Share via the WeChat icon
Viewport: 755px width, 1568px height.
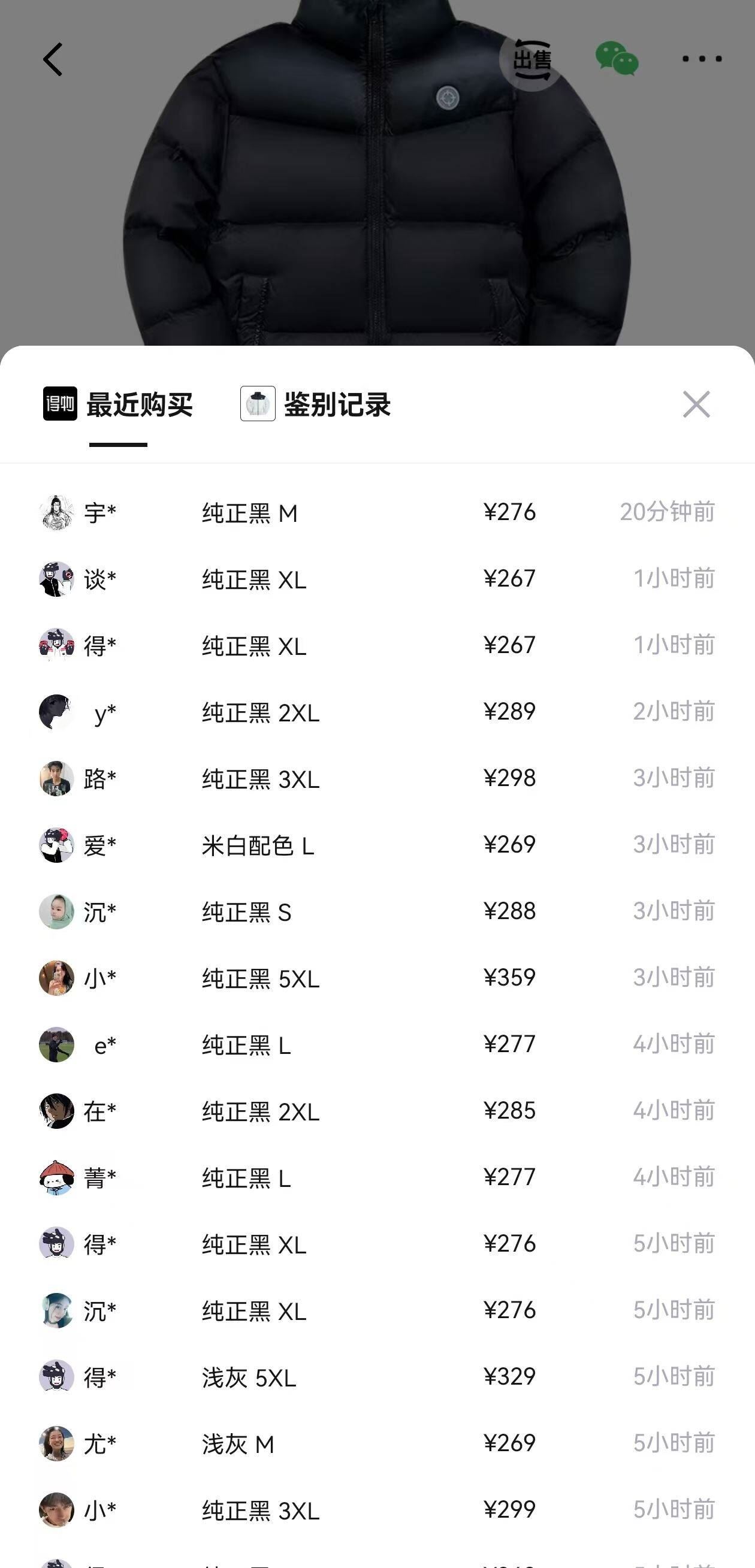point(617,59)
